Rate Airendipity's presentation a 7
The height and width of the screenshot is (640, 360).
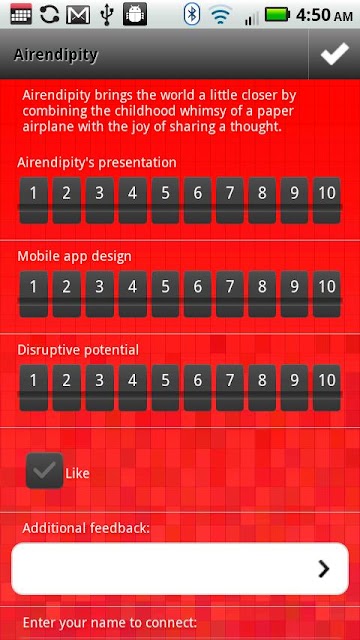tap(230, 200)
